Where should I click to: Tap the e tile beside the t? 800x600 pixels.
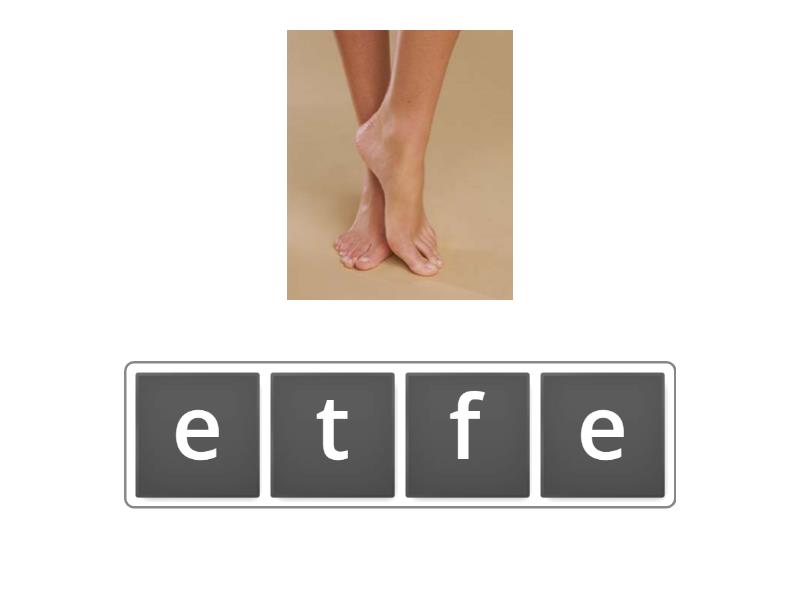click(197, 434)
